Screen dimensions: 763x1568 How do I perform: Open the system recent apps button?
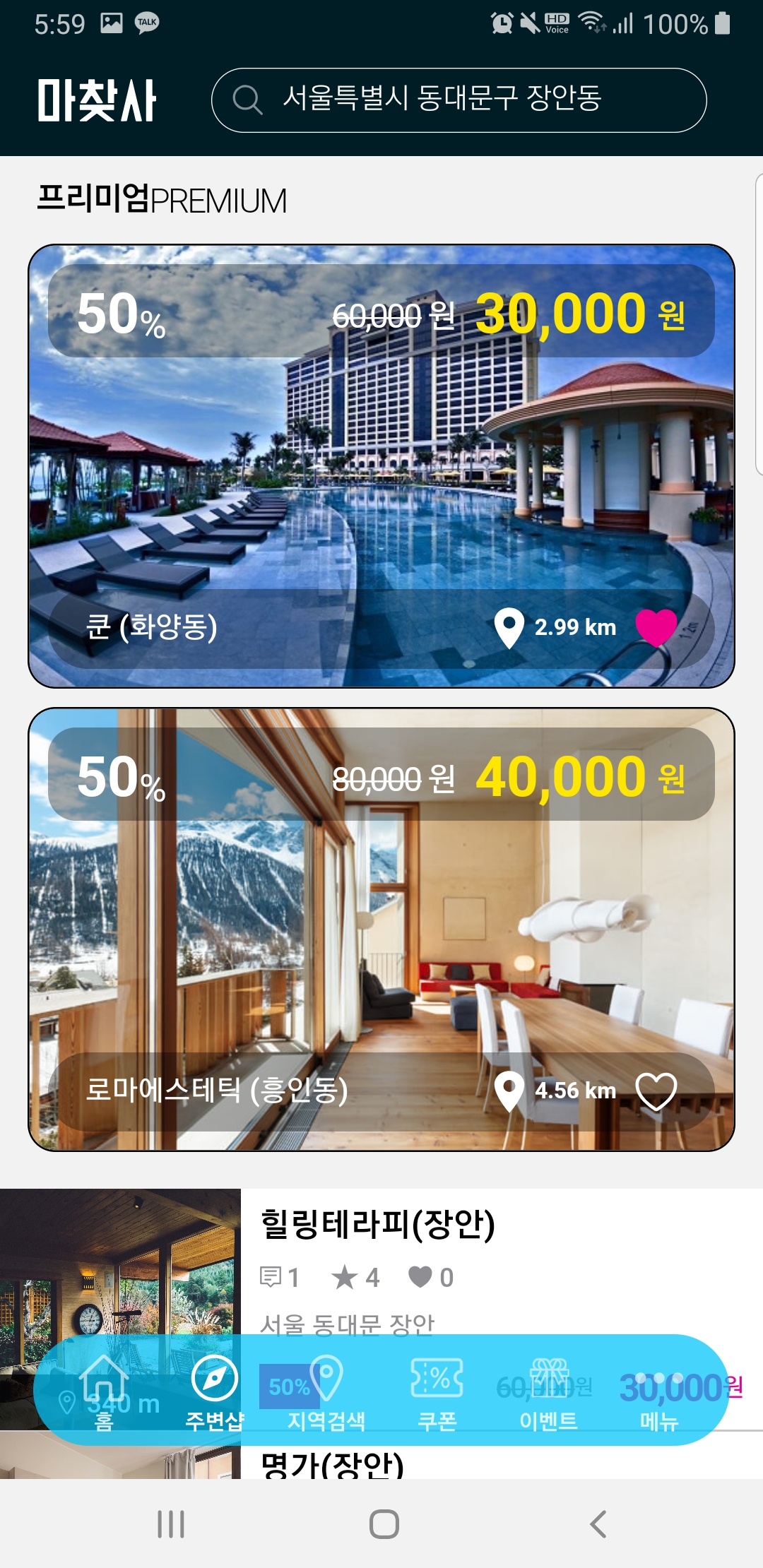171,1524
